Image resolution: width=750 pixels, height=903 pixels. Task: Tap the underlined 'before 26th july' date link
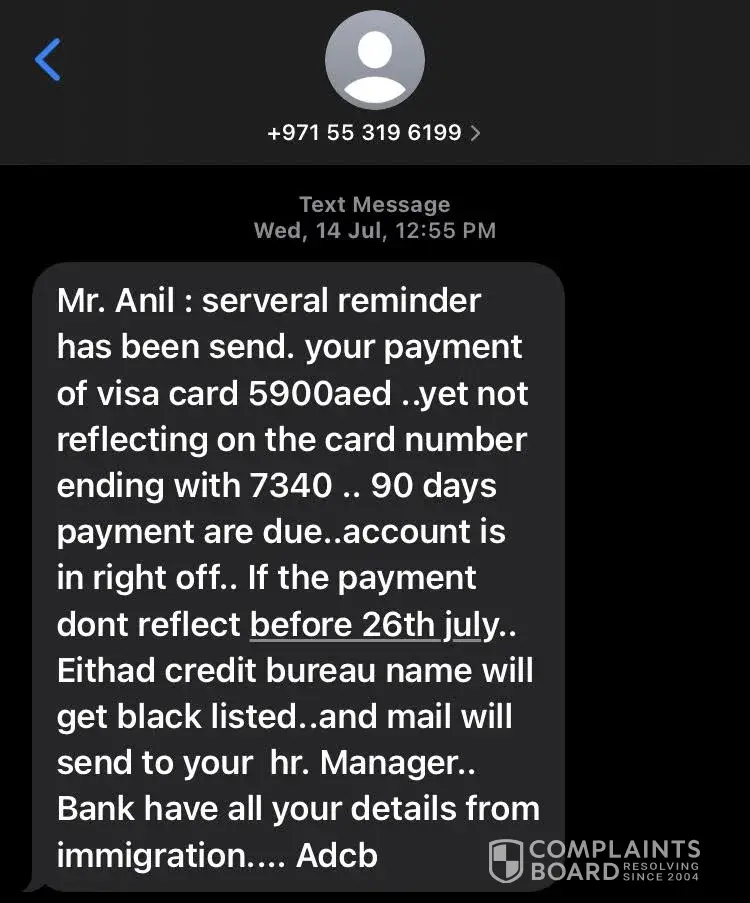372,625
